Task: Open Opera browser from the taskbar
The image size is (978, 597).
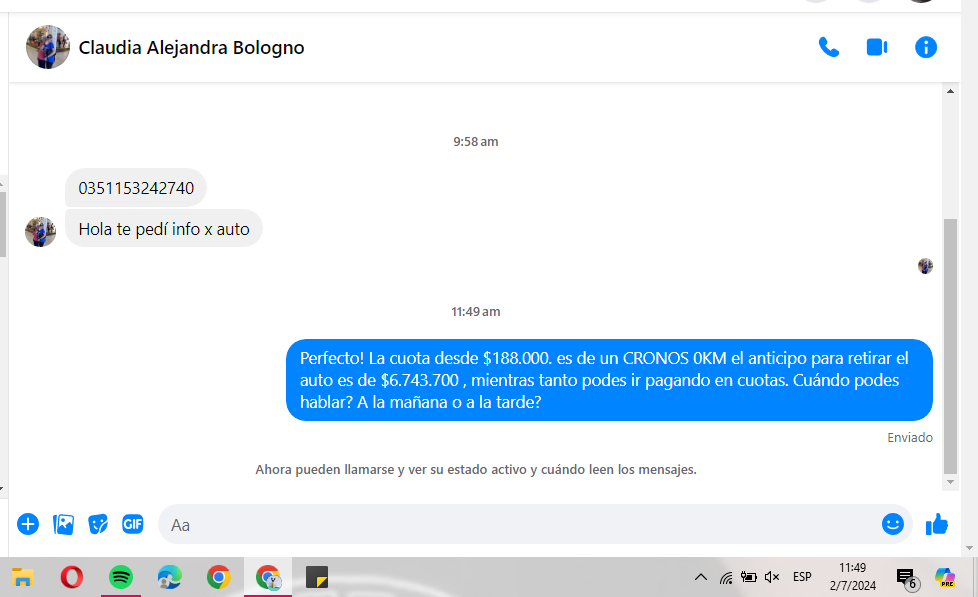Action: pos(72,577)
